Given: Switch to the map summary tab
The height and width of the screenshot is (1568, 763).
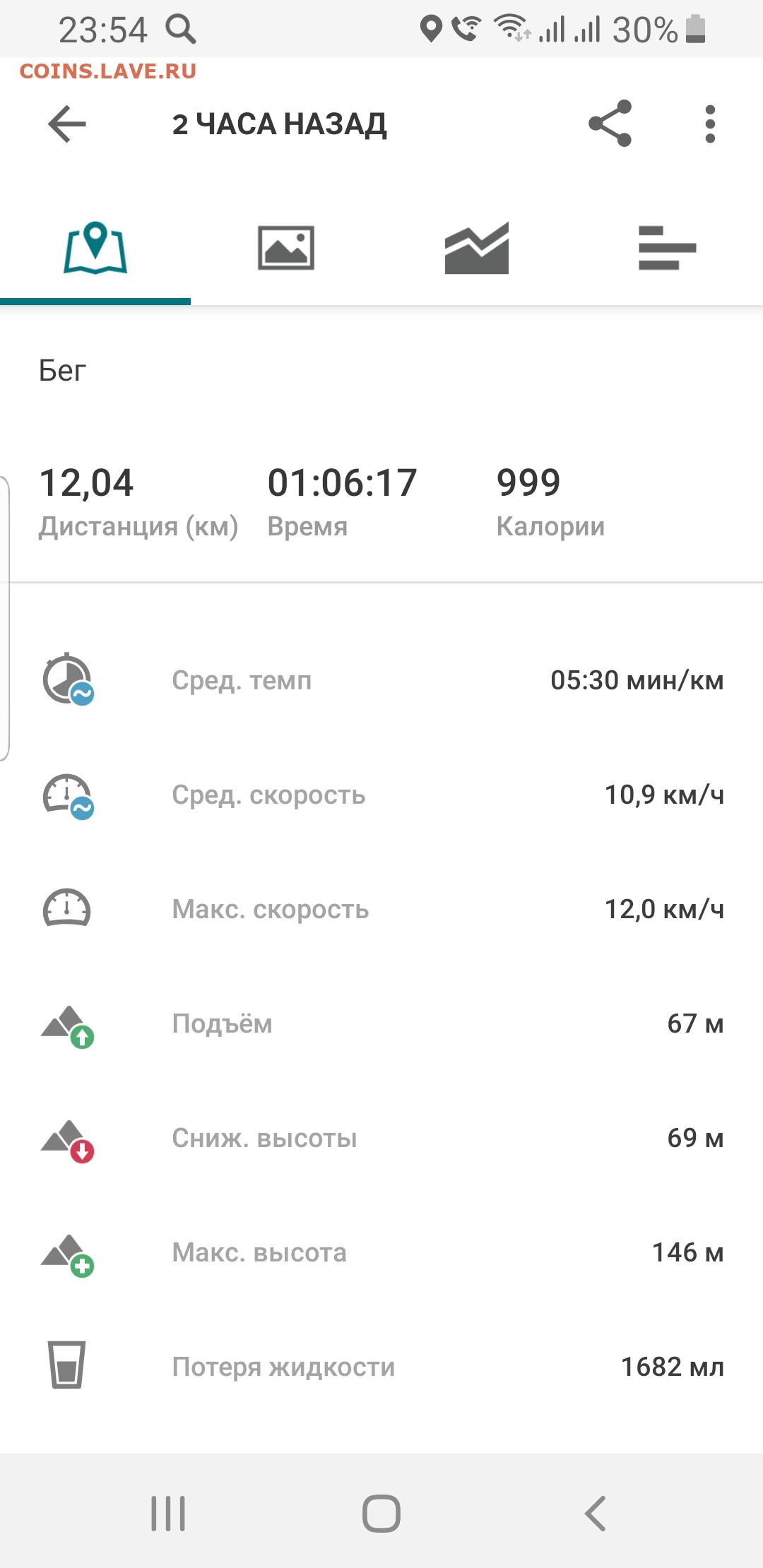Looking at the screenshot, I should click(x=95, y=249).
